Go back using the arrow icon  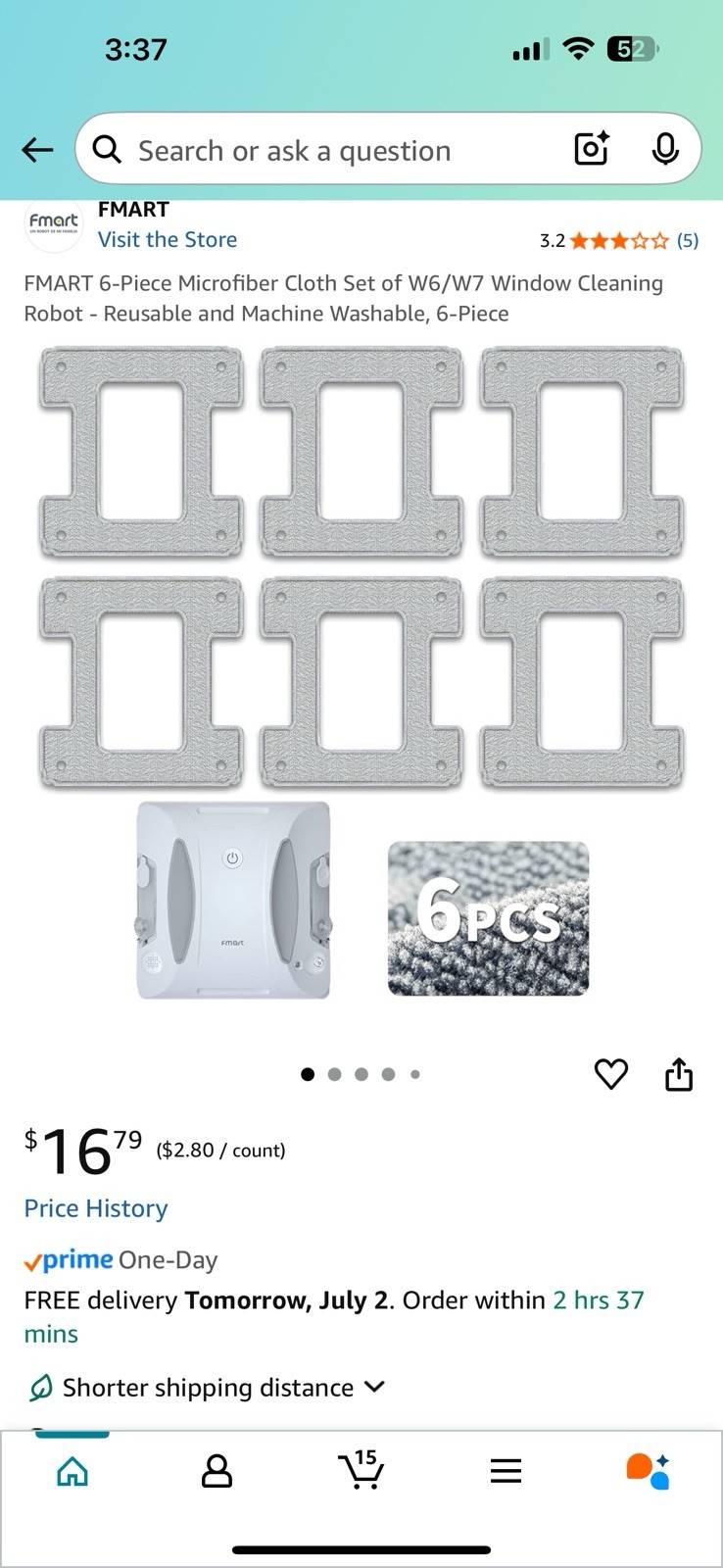[37, 150]
